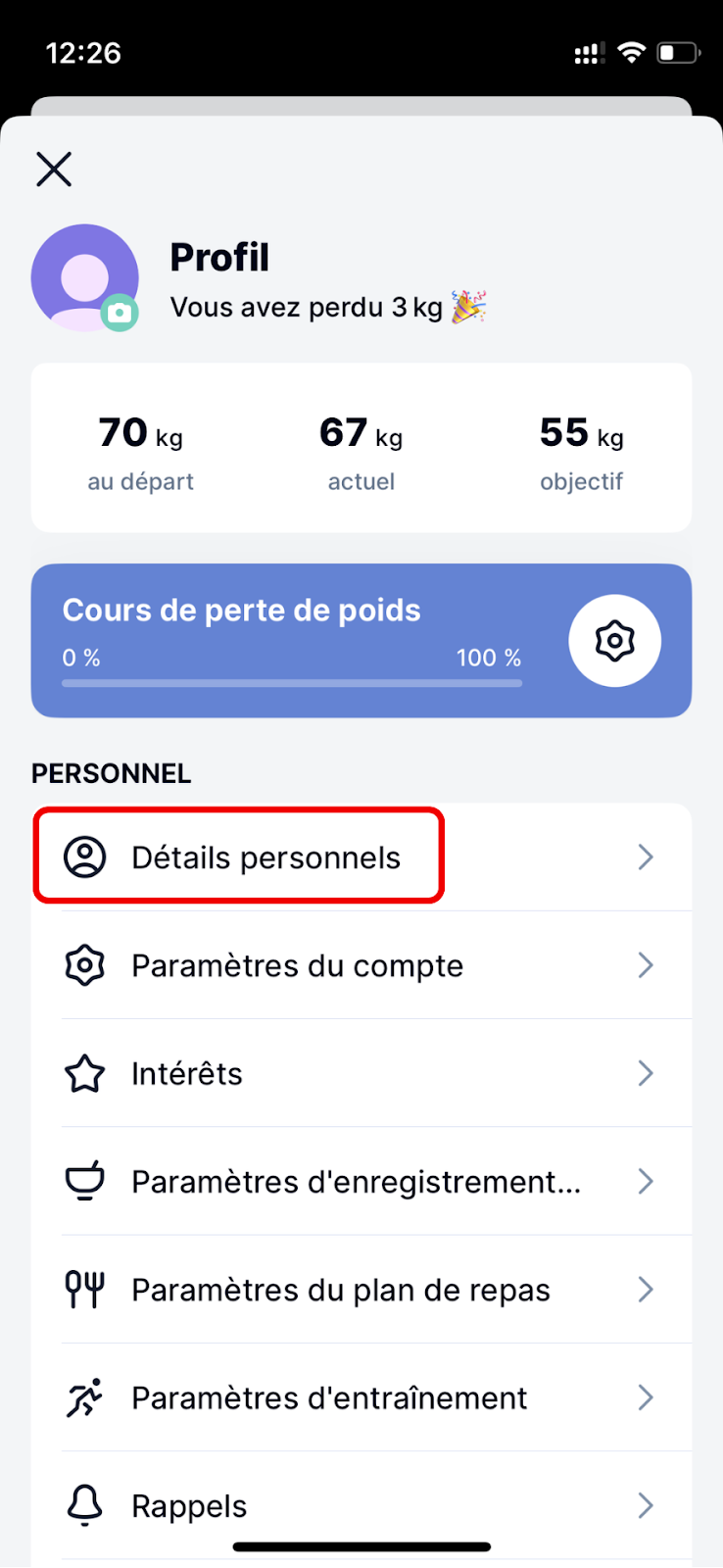Open Détails personnels
The width and height of the screenshot is (723, 1568).
click(x=361, y=857)
